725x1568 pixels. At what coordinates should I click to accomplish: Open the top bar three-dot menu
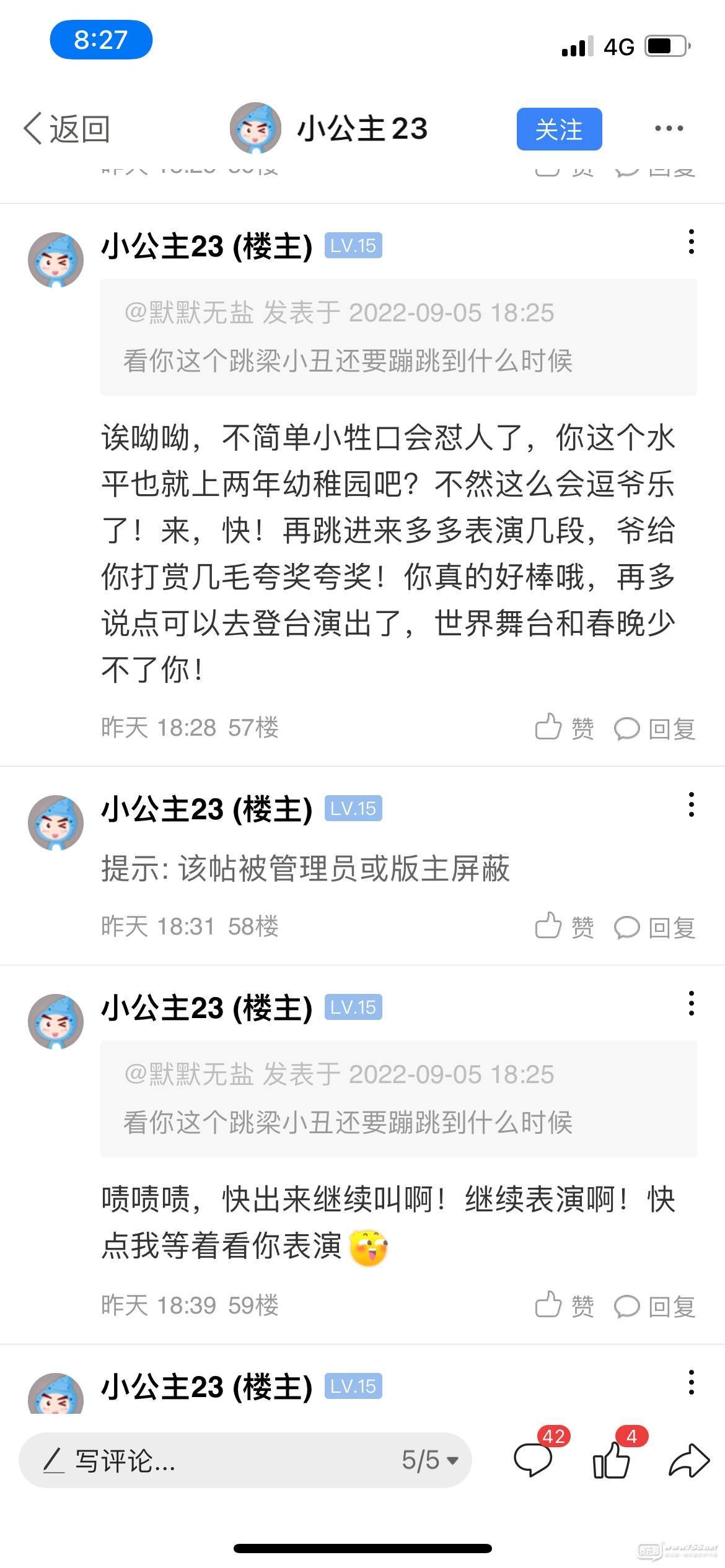coord(669,128)
